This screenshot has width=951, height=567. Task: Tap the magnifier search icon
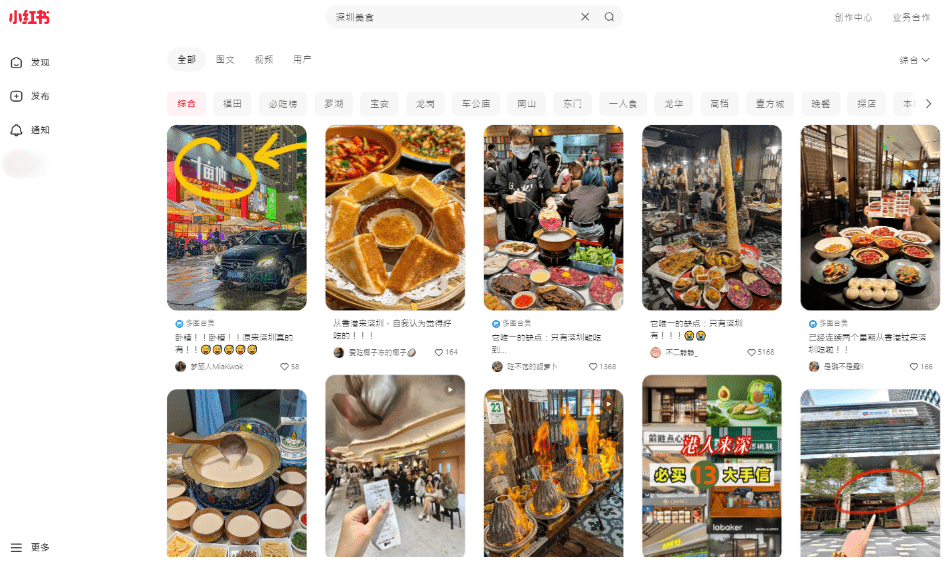pyautogui.click(x=609, y=17)
